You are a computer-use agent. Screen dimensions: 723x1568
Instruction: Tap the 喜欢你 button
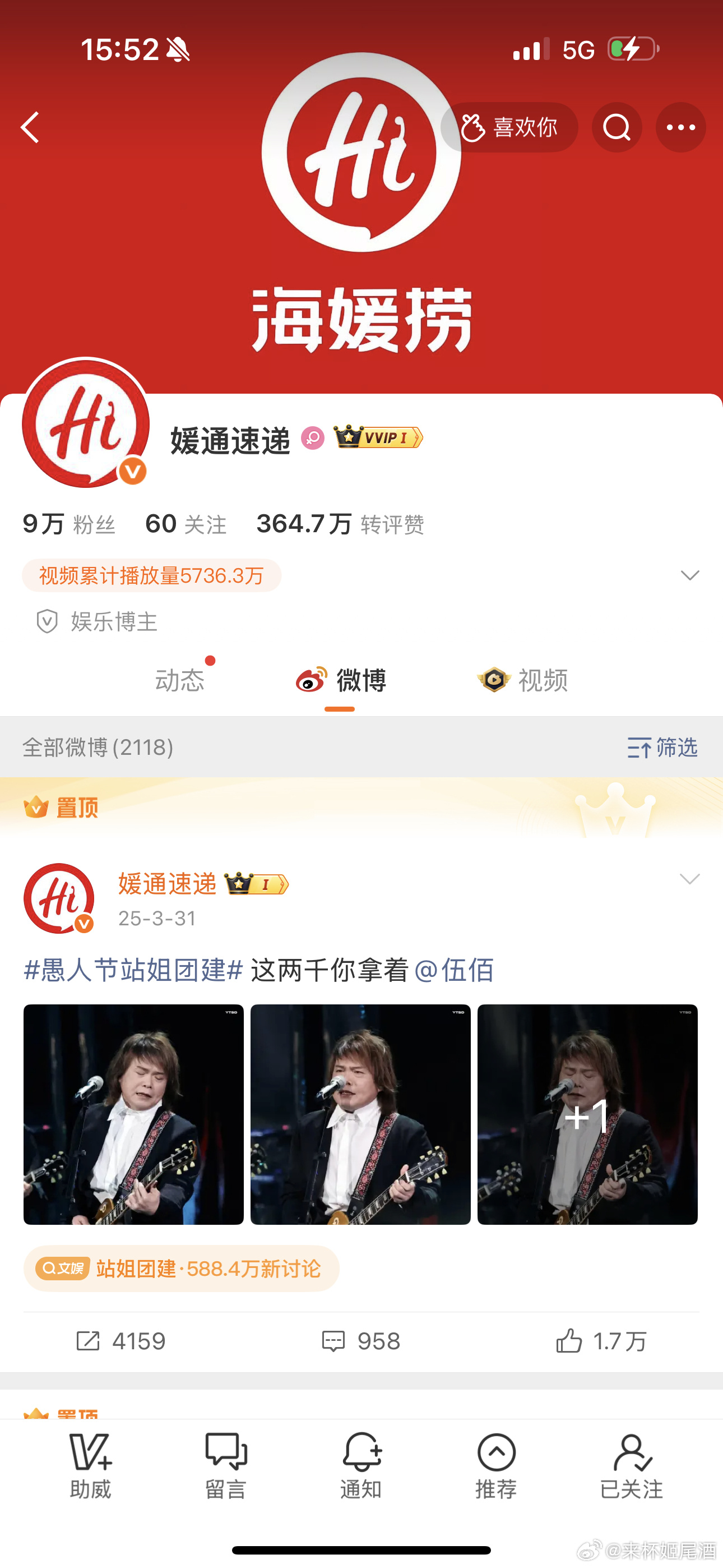click(x=509, y=127)
